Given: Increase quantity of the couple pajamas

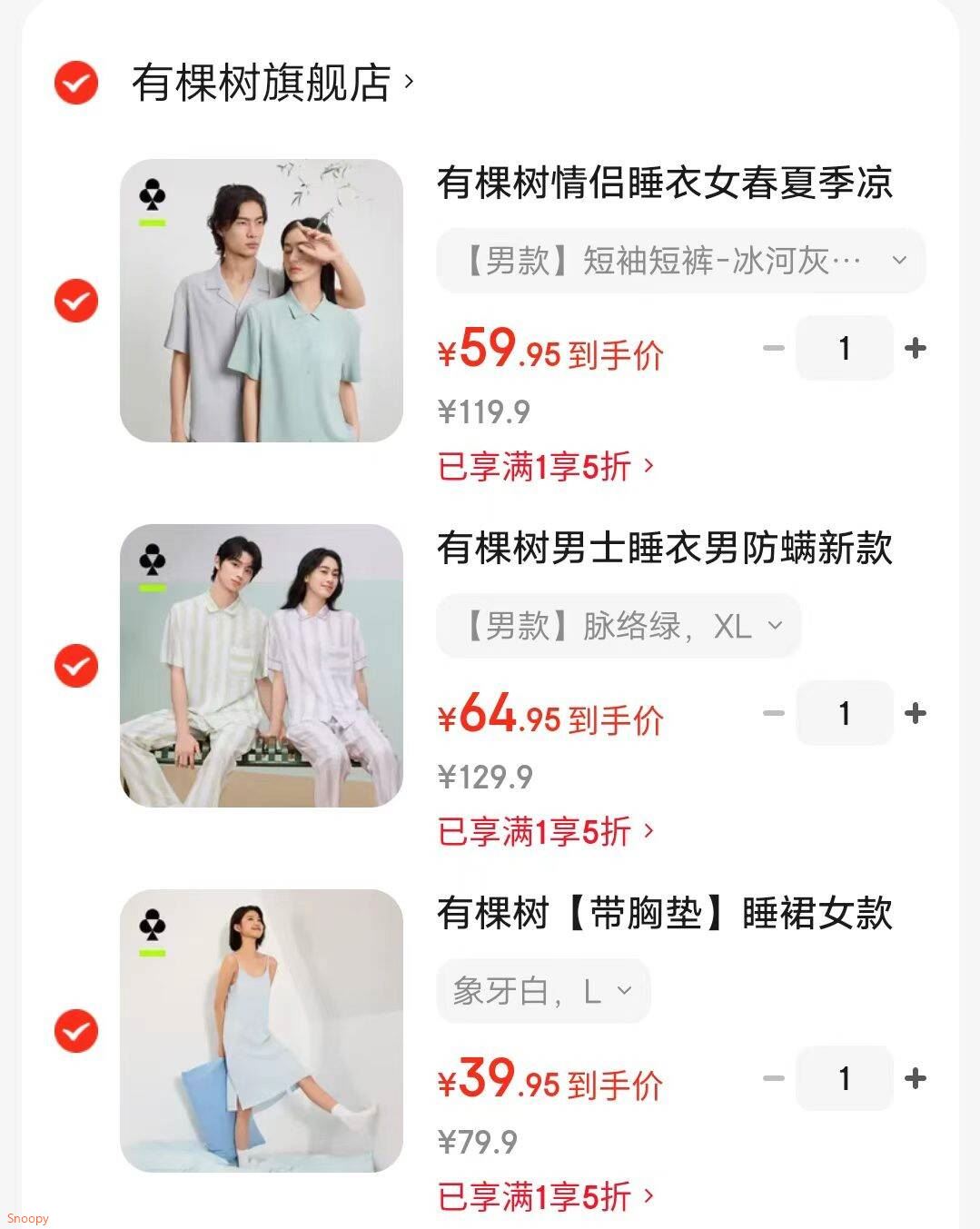Looking at the screenshot, I should [916, 348].
